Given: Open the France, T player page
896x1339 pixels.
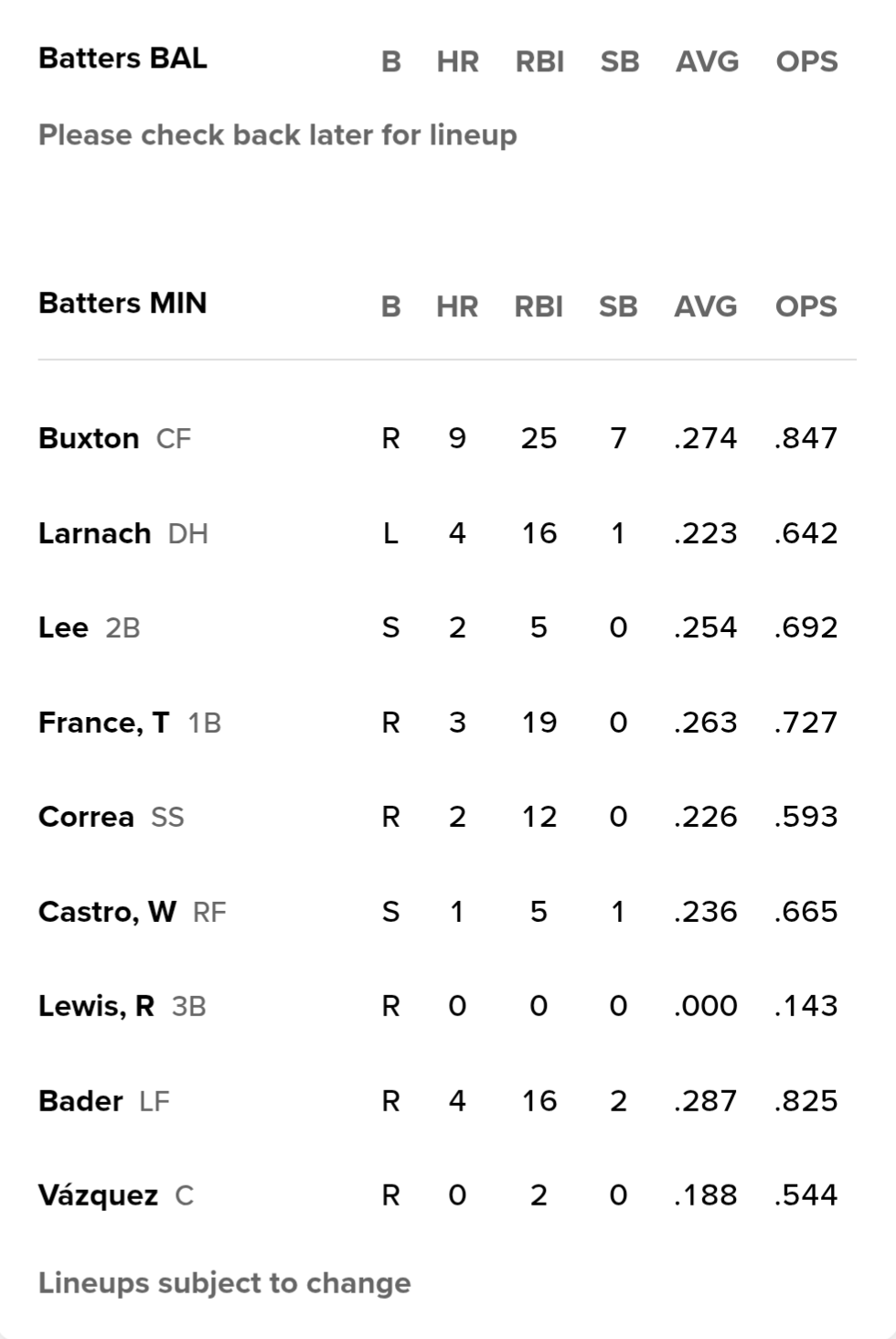Looking at the screenshot, I should coord(103,723).
